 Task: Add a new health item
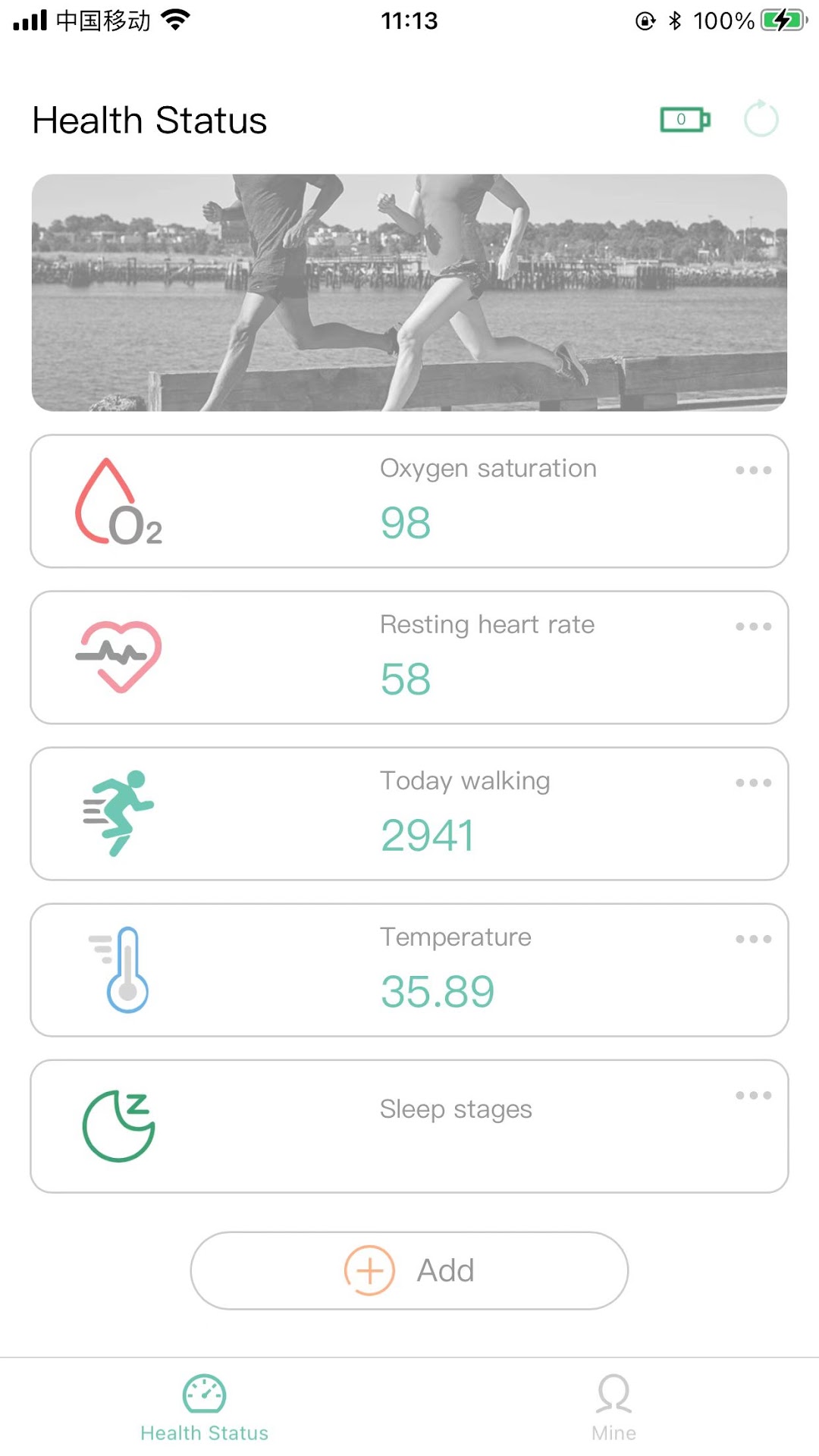click(x=409, y=1270)
